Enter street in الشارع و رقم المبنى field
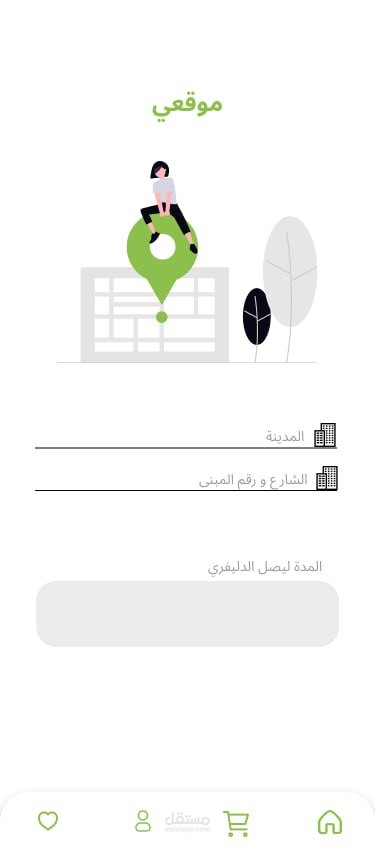Viewport: 375px width, 850px height. 186,479
